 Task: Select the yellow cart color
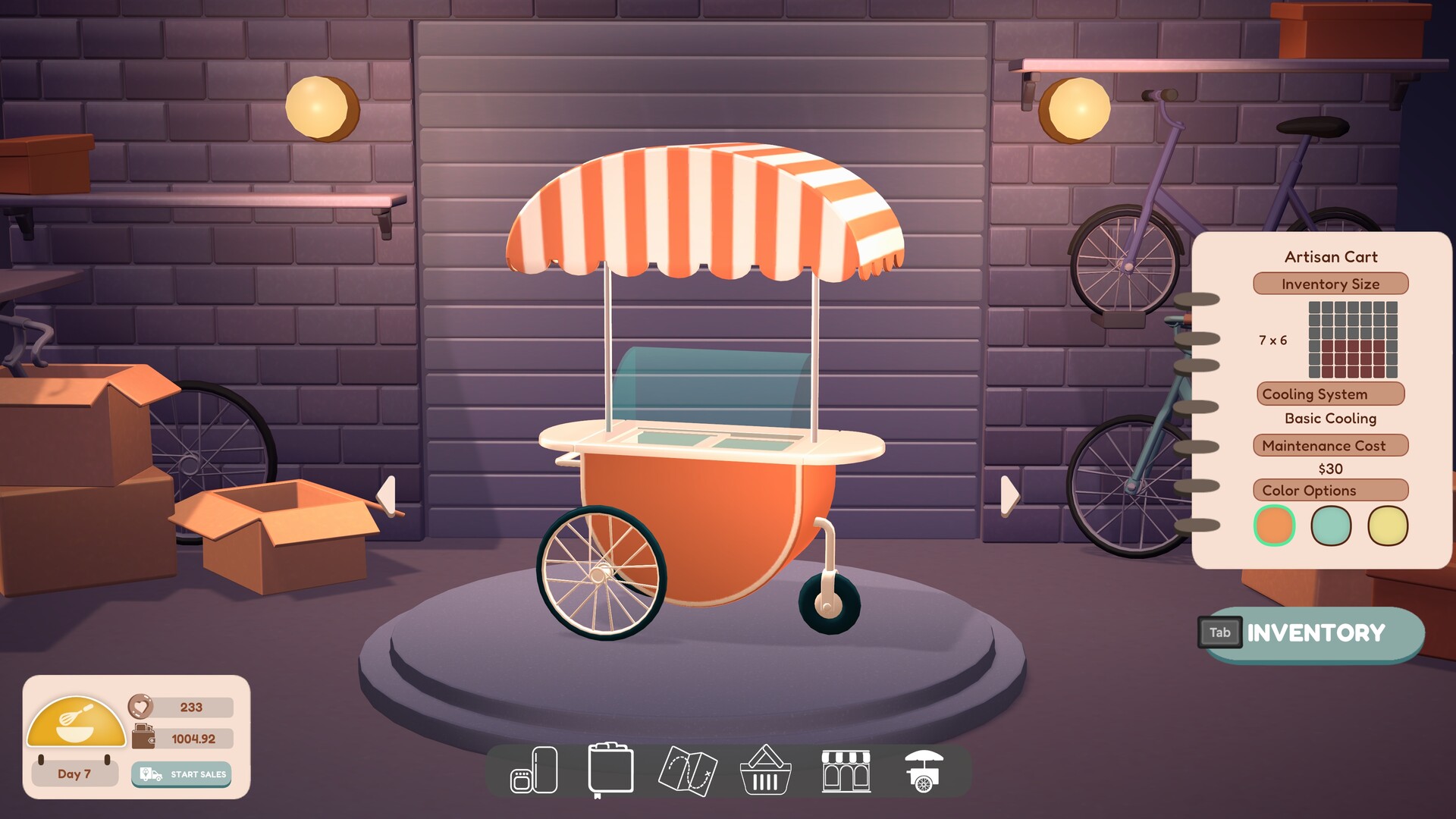(1388, 526)
